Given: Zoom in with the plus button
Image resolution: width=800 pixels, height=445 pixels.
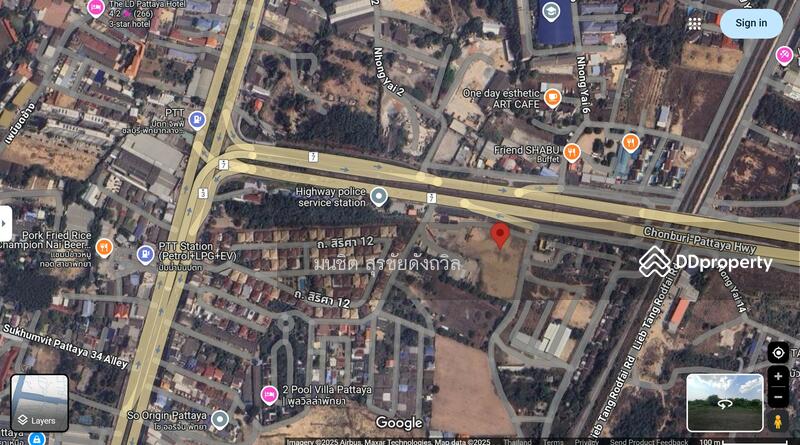Looking at the screenshot, I should point(778,377).
